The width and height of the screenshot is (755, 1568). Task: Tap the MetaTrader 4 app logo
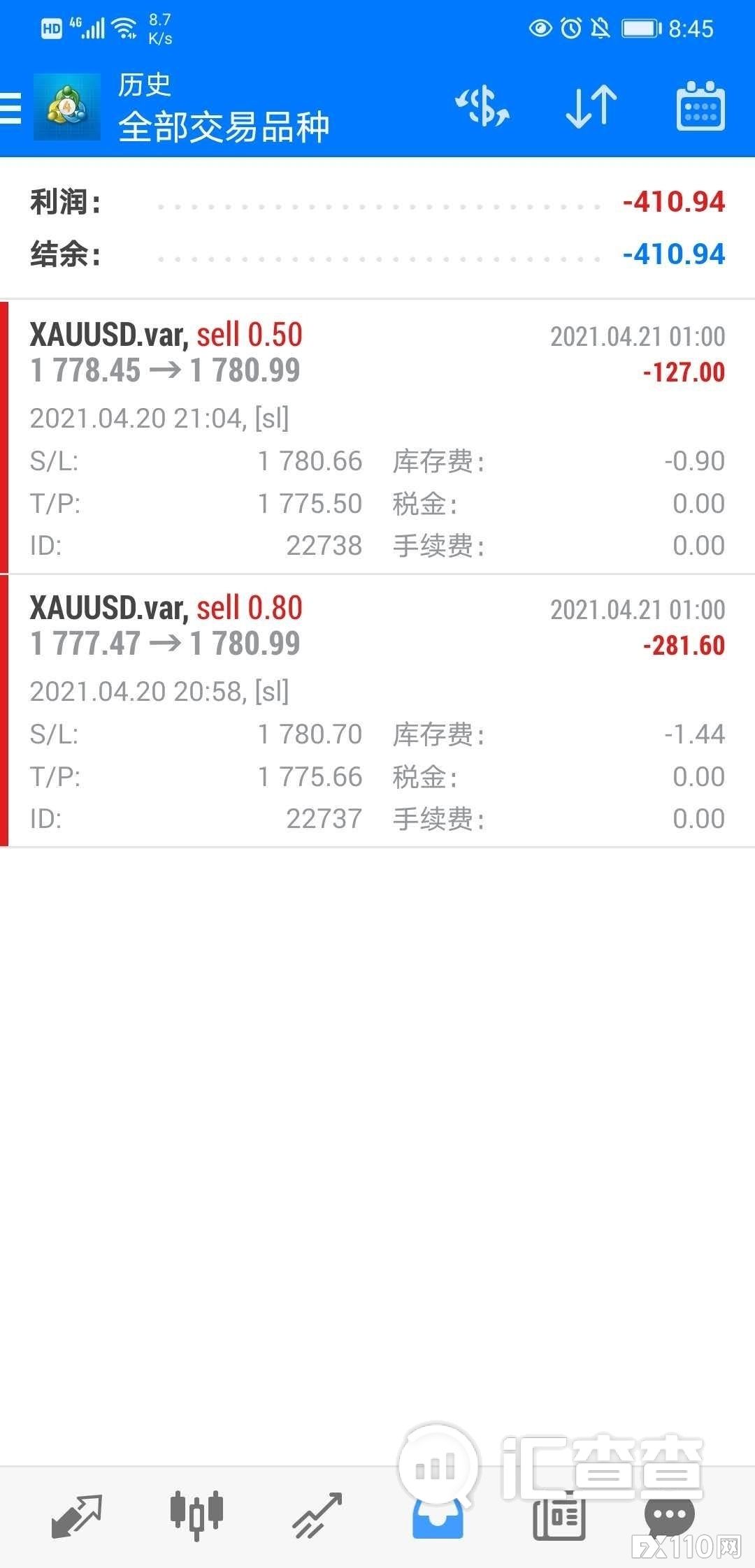click(66, 108)
